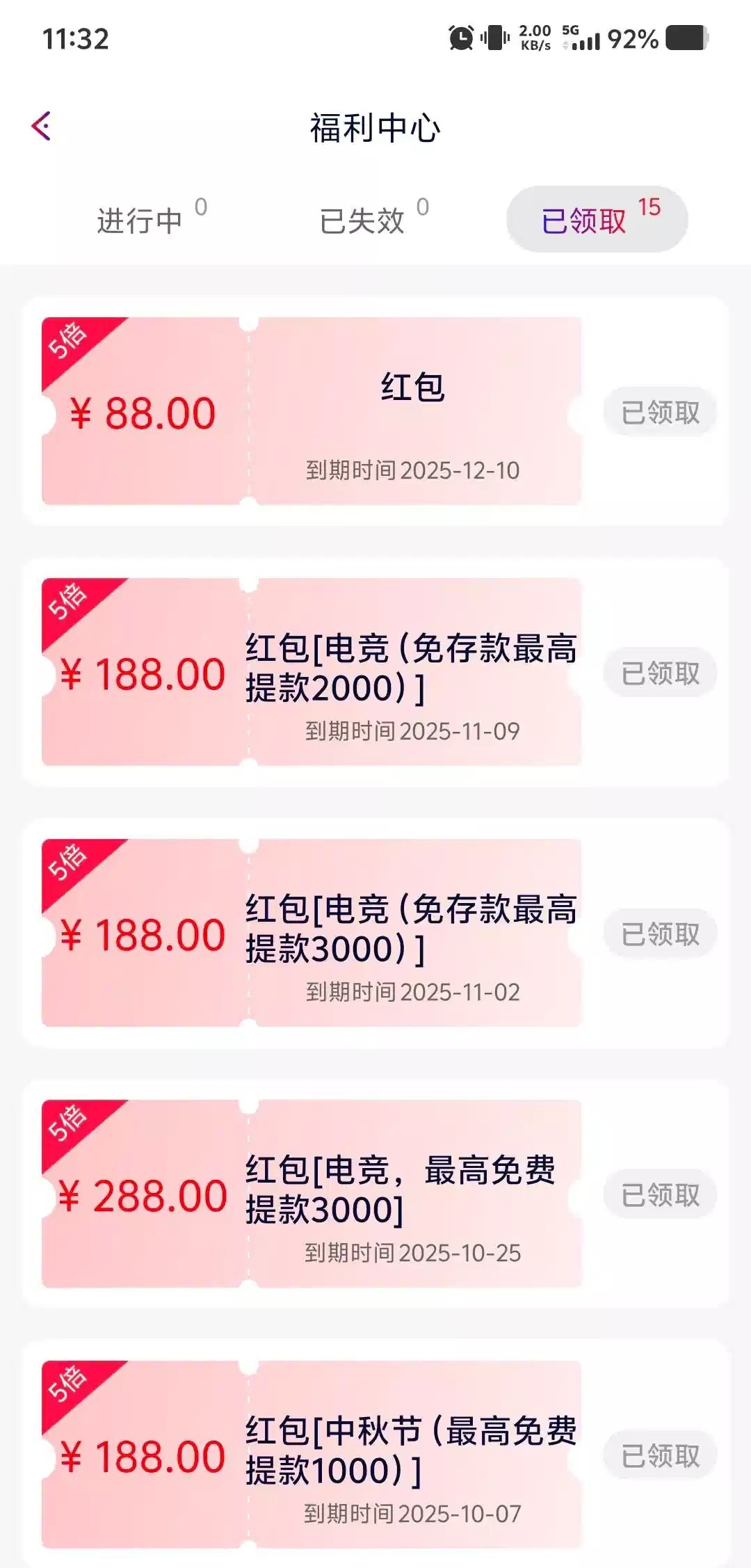Open the 188.00 coupon expiring 2025-11-09
The width and height of the screenshot is (751, 1568).
tap(312, 672)
